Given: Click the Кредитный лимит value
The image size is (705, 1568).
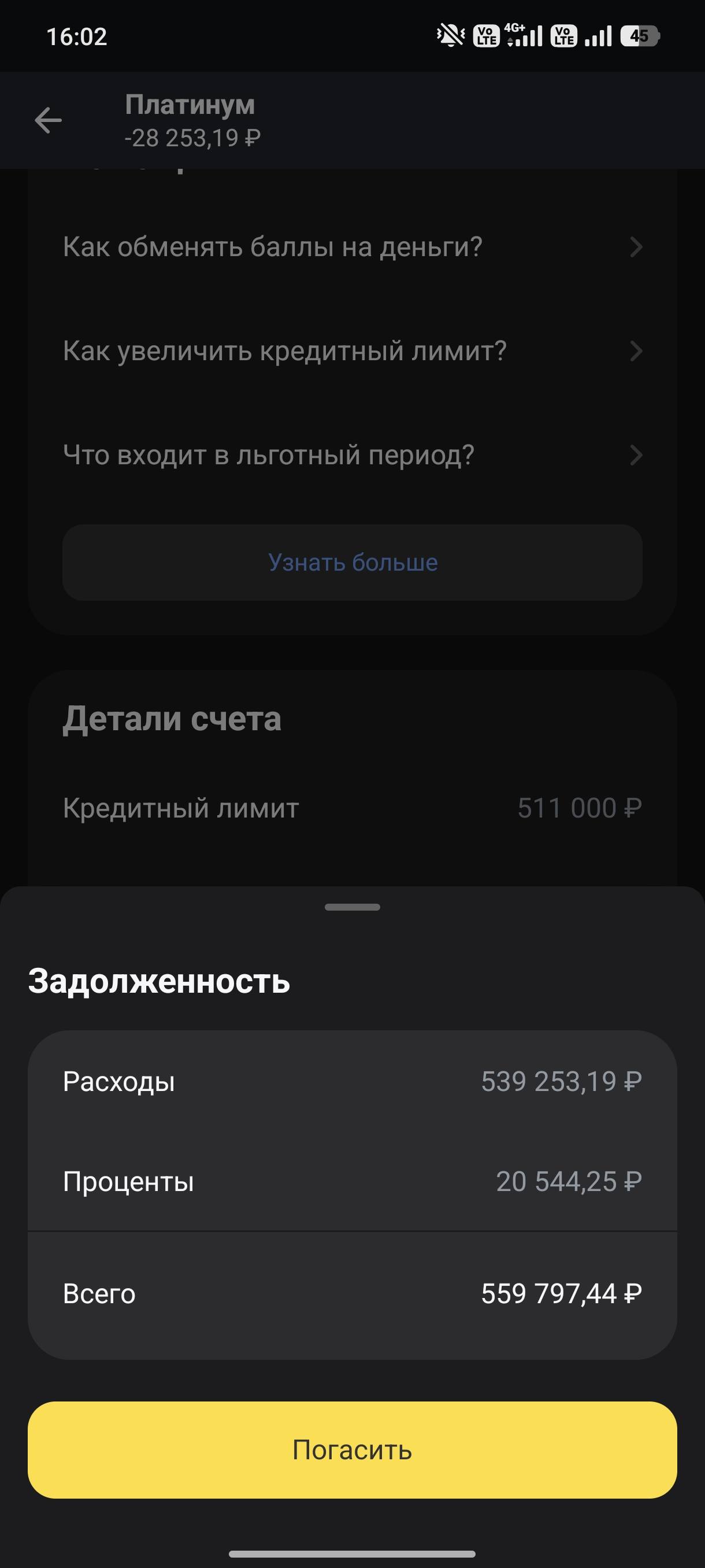Looking at the screenshot, I should [x=578, y=807].
